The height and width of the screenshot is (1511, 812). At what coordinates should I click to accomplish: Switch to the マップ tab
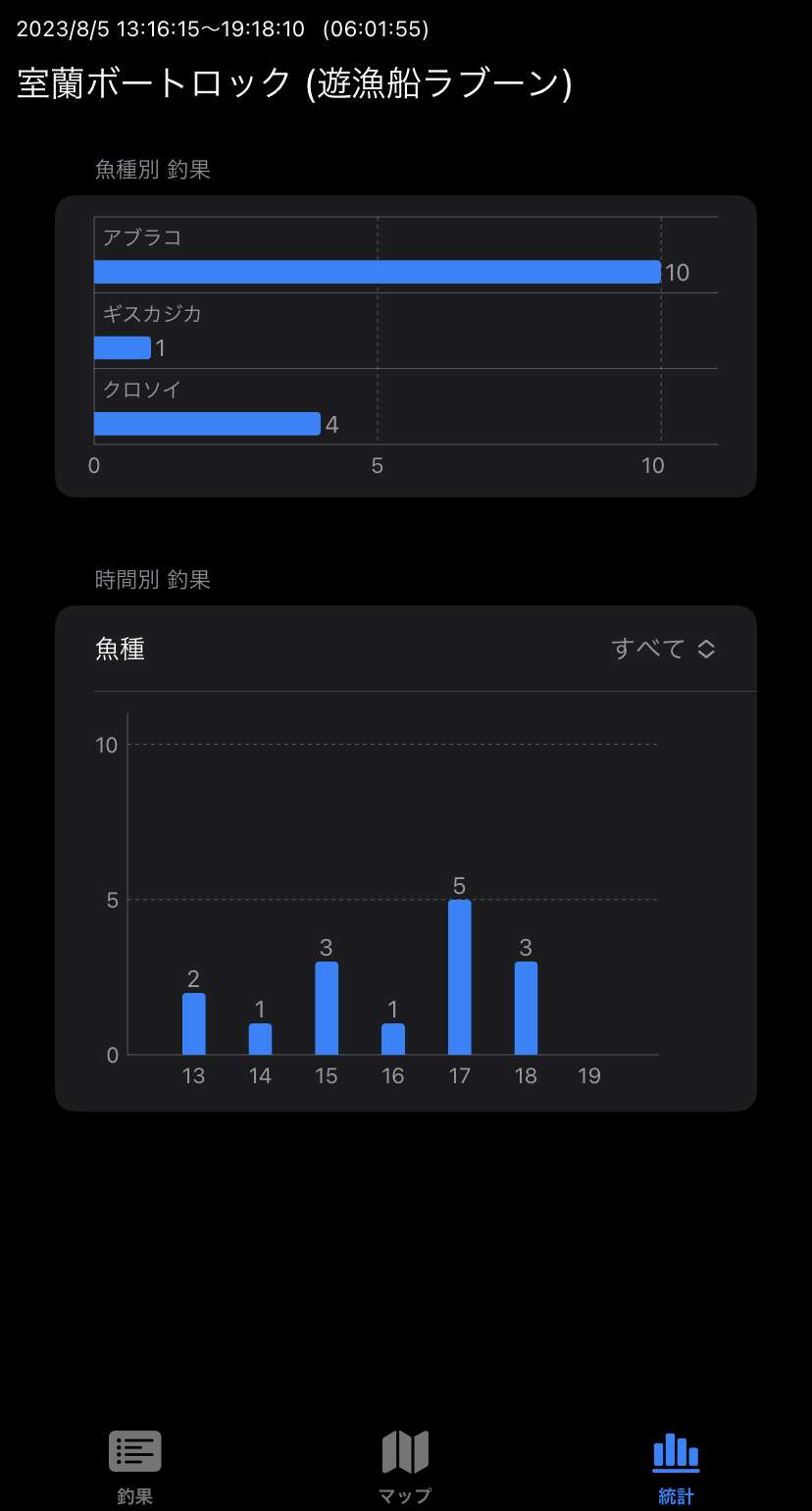[x=405, y=1467]
